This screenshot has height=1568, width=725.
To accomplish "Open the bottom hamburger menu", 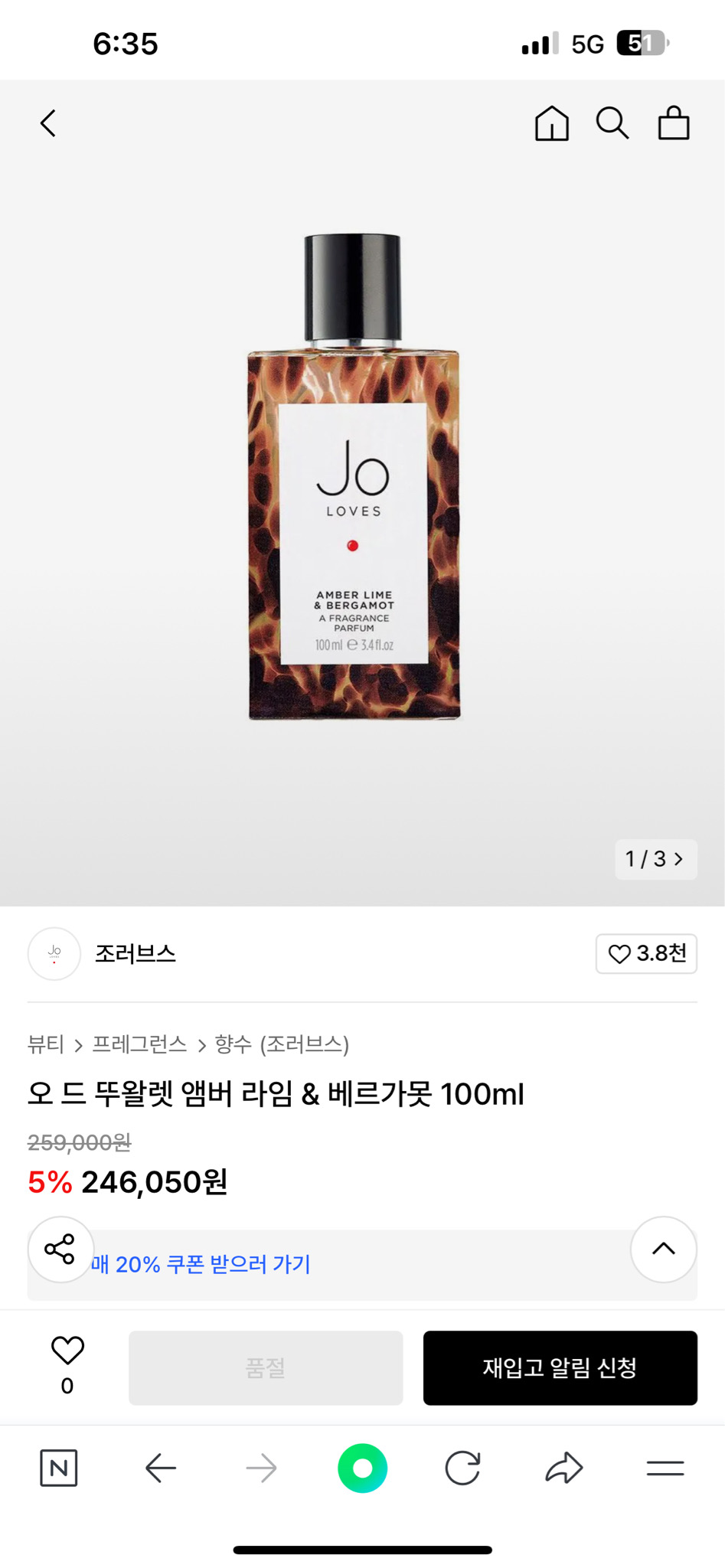I will [665, 1468].
